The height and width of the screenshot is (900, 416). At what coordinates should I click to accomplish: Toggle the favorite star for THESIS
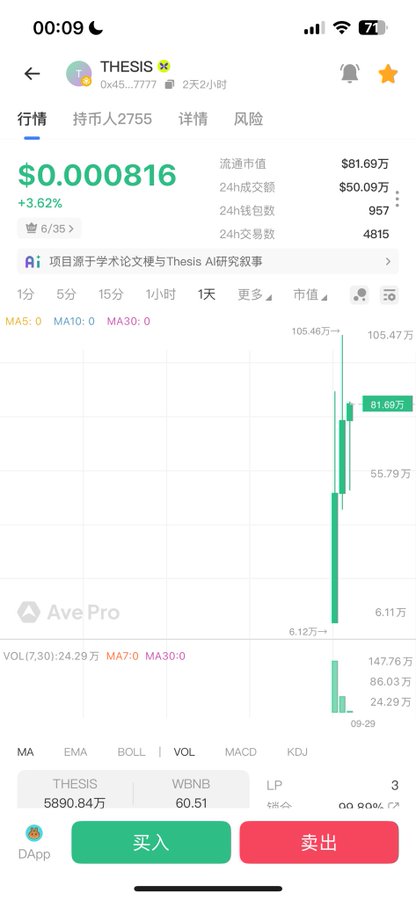click(388, 73)
